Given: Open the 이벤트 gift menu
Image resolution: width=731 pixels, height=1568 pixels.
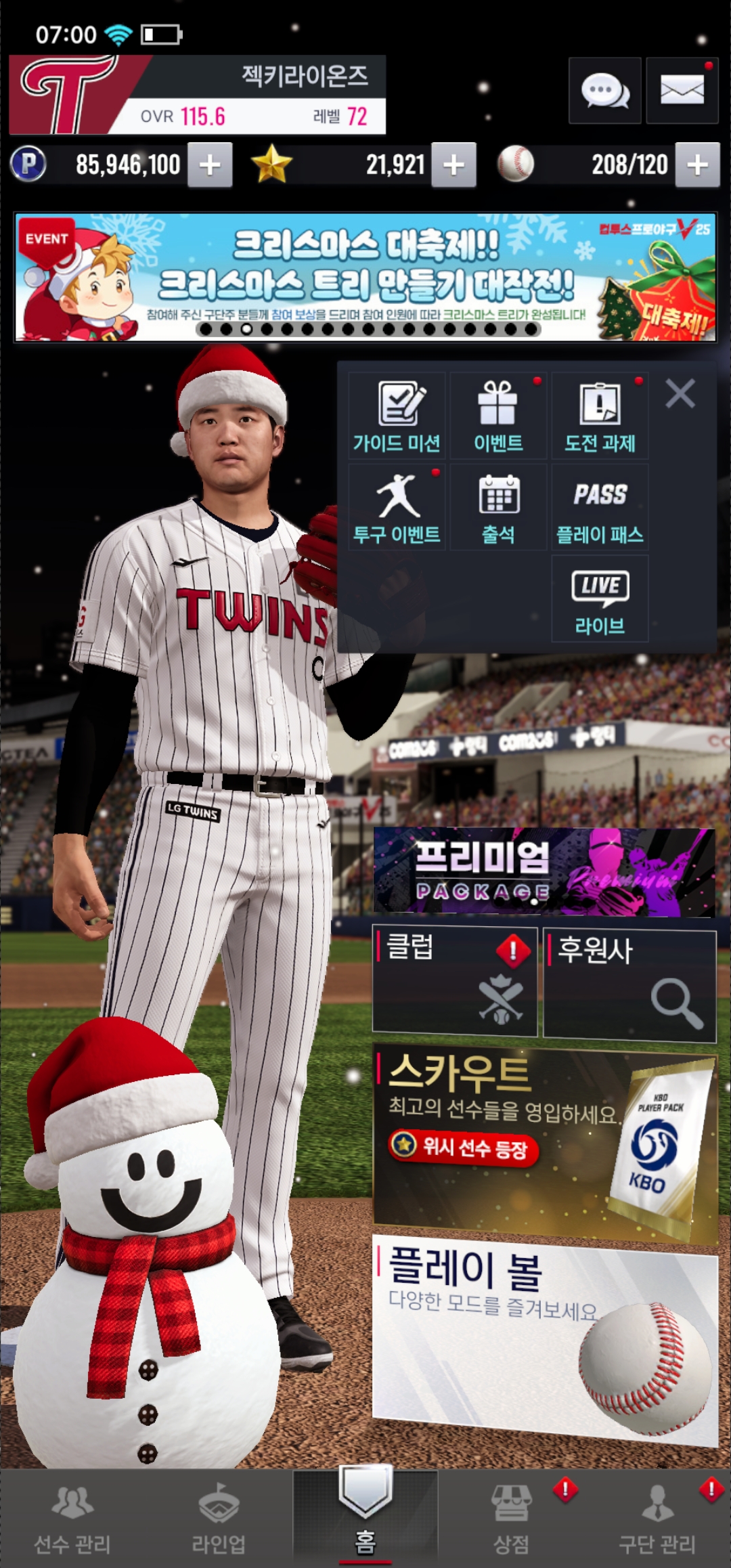Looking at the screenshot, I should pyautogui.click(x=498, y=416).
